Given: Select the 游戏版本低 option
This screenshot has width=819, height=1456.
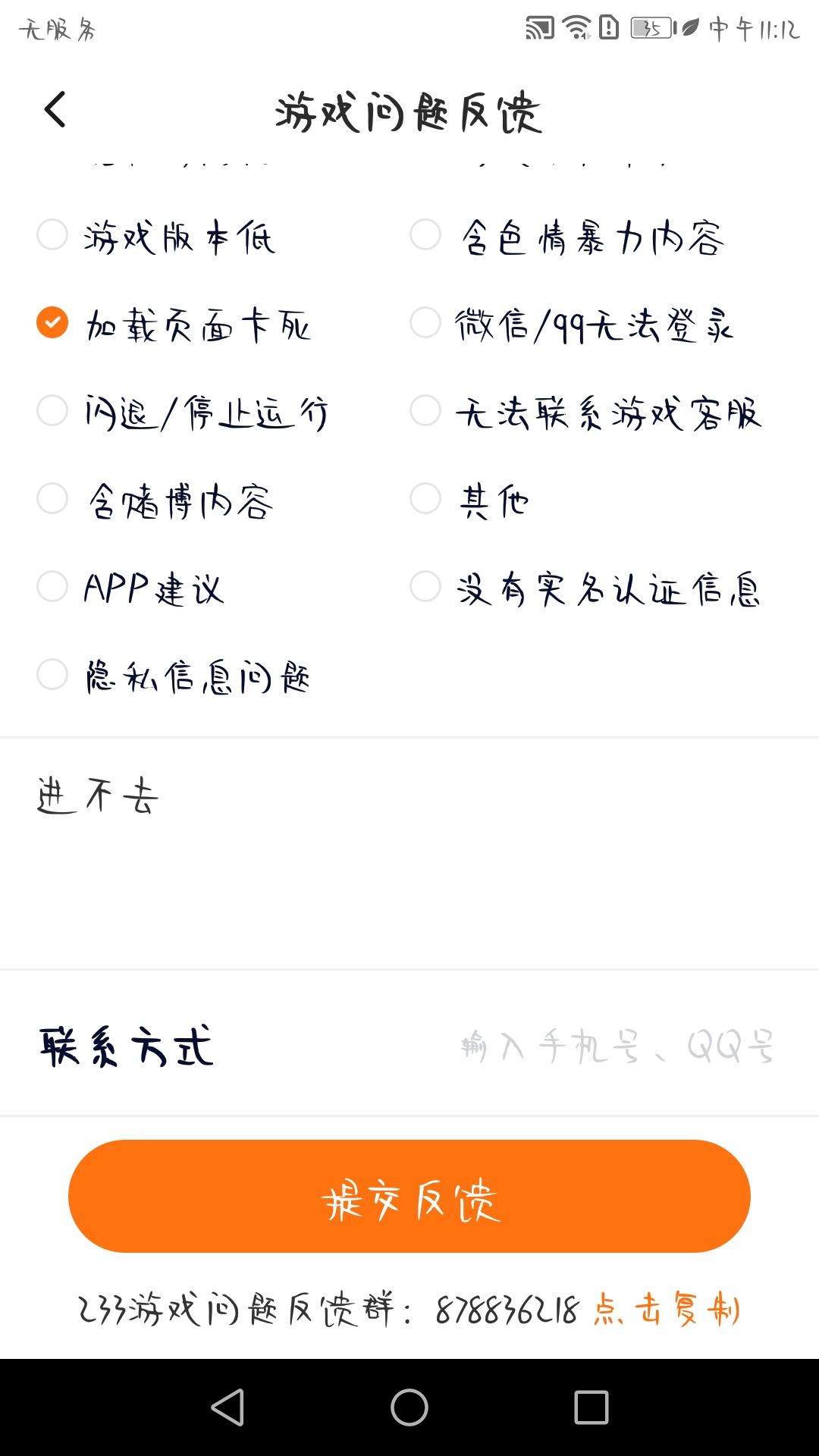Looking at the screenshot, I should [52, 235].
